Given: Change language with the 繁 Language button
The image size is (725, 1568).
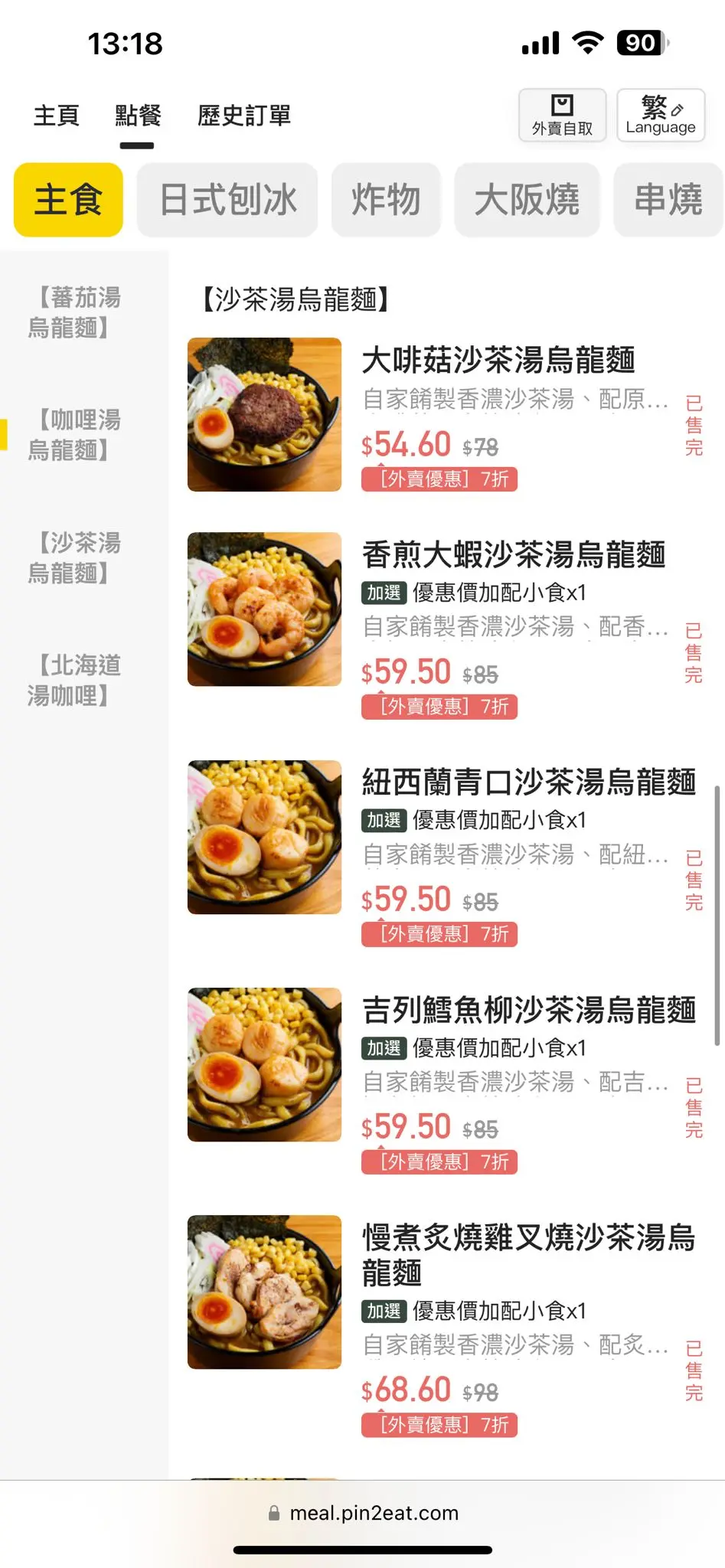Looking at the screenshot, I should (x=660, y=115).
